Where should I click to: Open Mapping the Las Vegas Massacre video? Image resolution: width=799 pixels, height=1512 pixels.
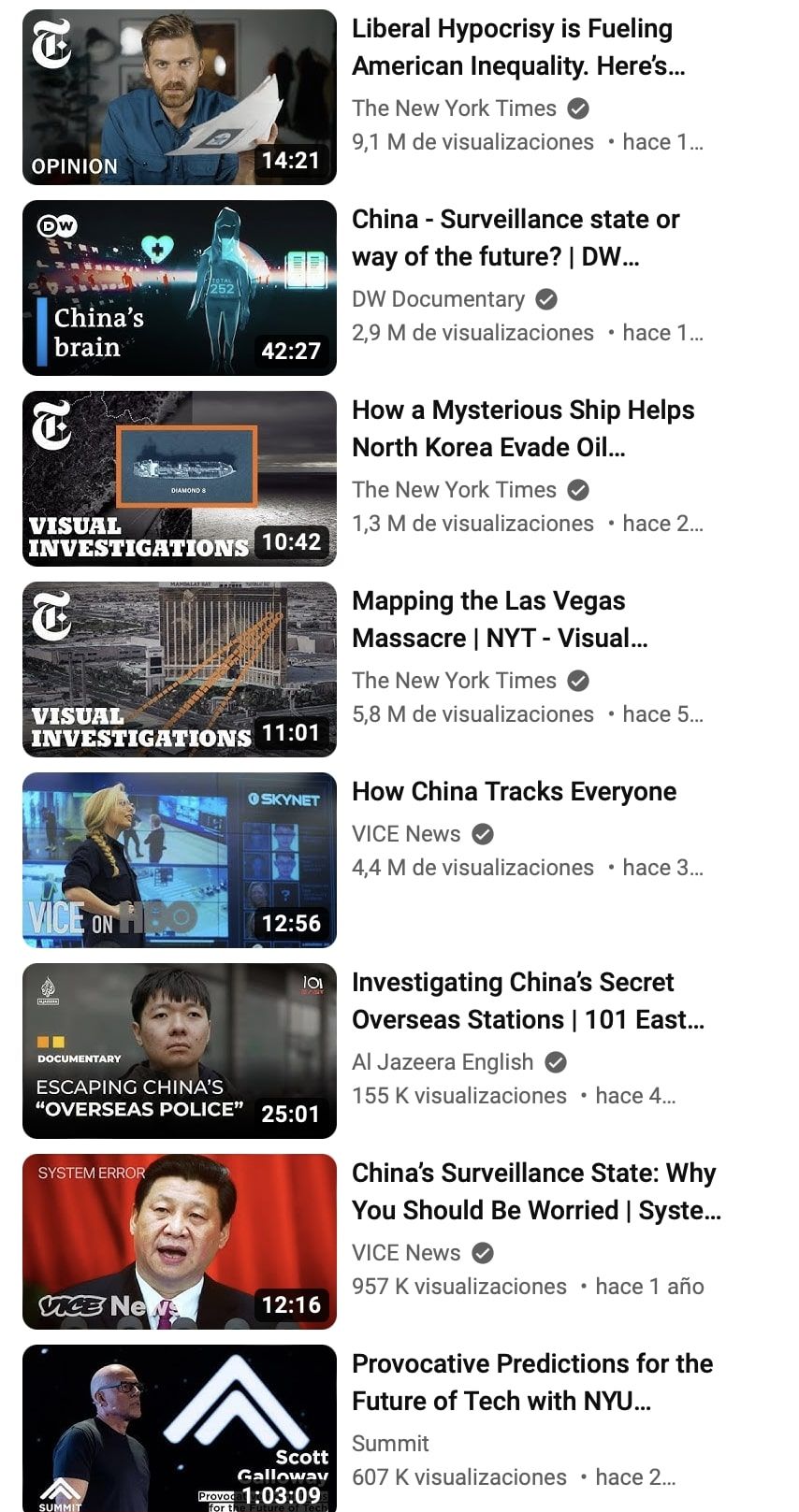(180, 670)
